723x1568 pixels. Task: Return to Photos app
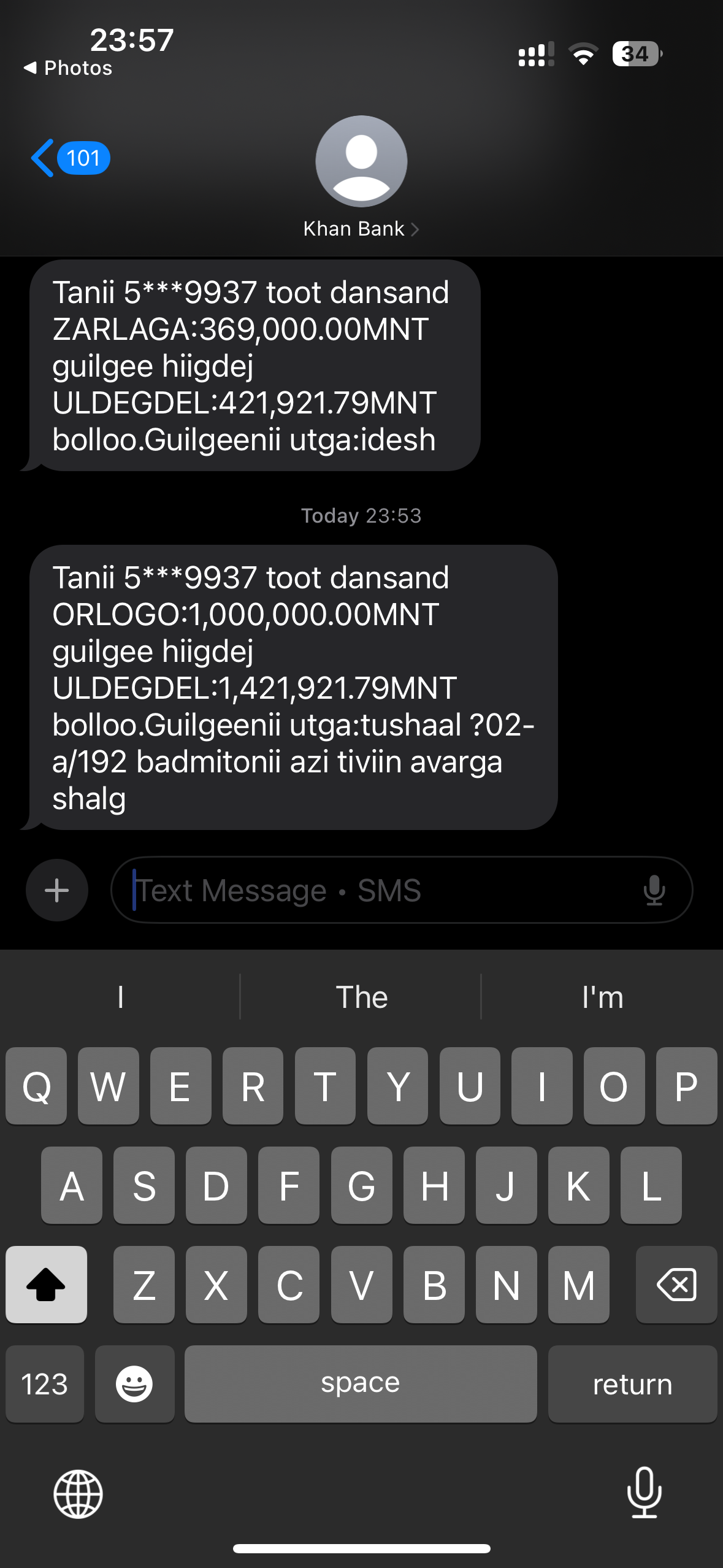click(x=68, y=68)
